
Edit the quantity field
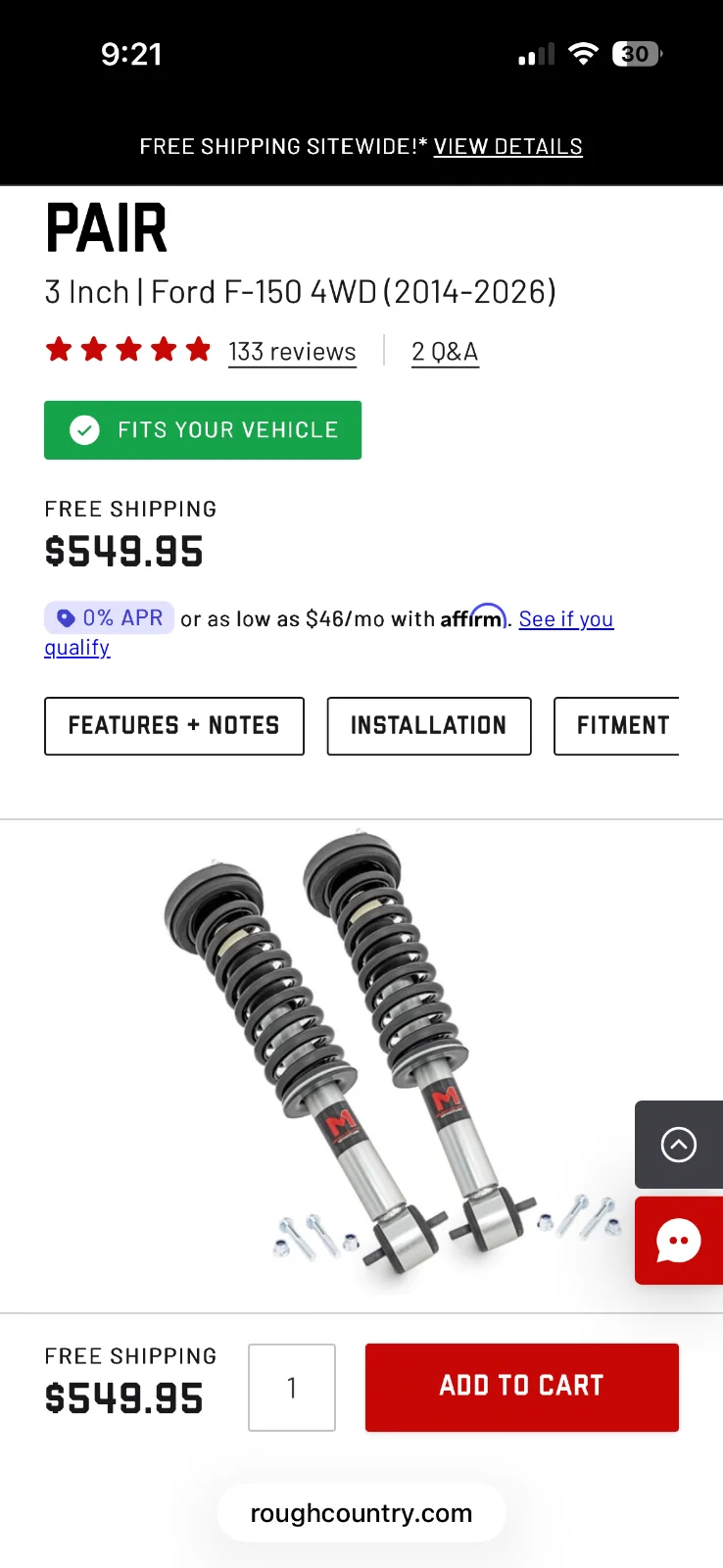click(292, 1388)
